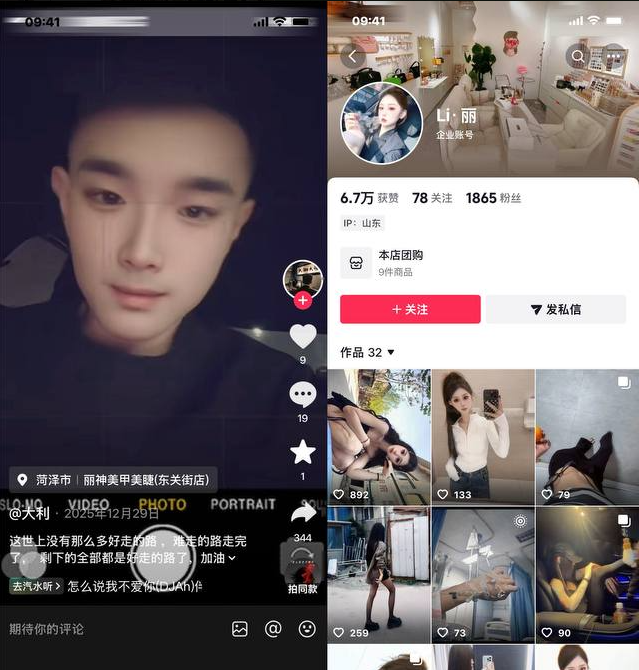This screenshot has width=639, height=670.
Task: Open the 菏泽市 丽神美甲美睫 location tag
Action: 114,480
